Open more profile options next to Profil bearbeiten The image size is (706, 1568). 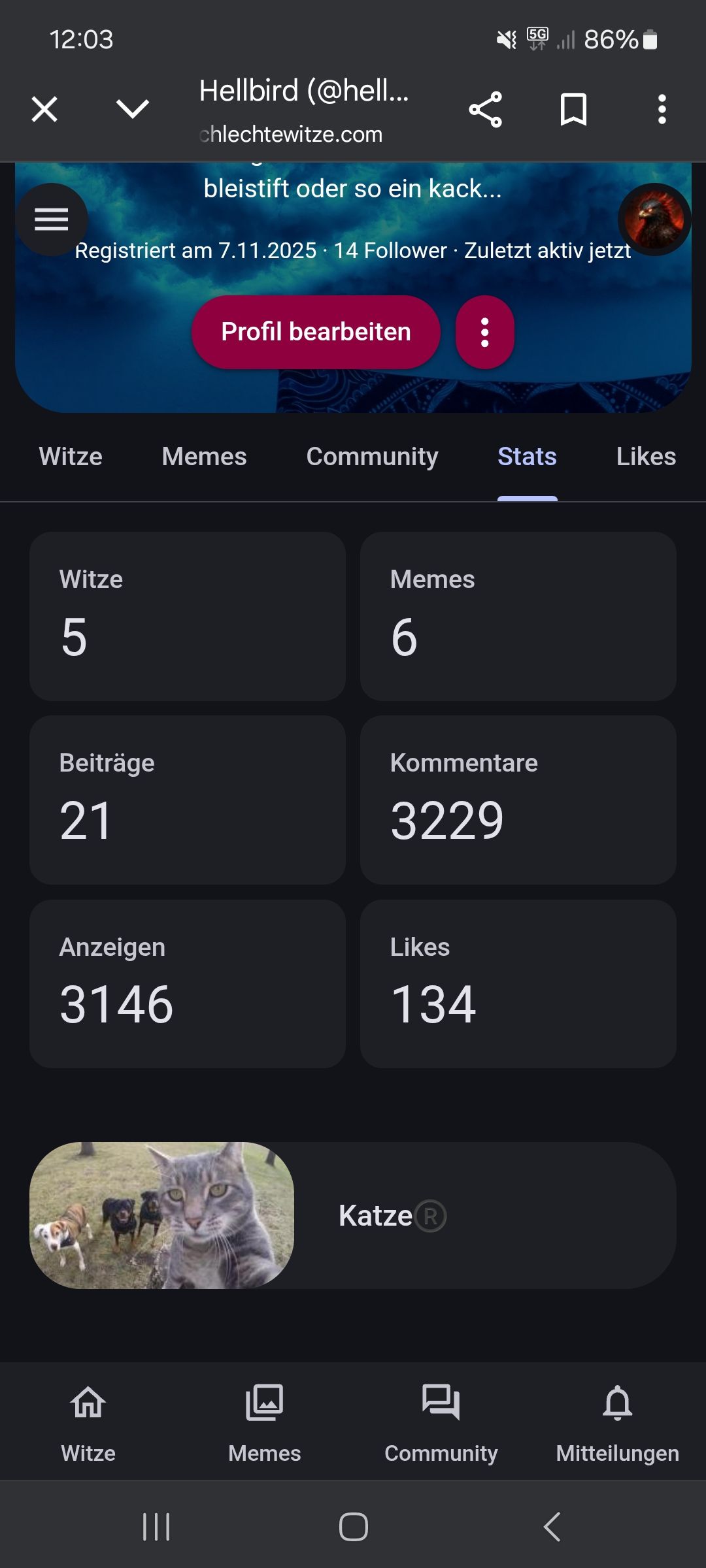coord(484,332)
